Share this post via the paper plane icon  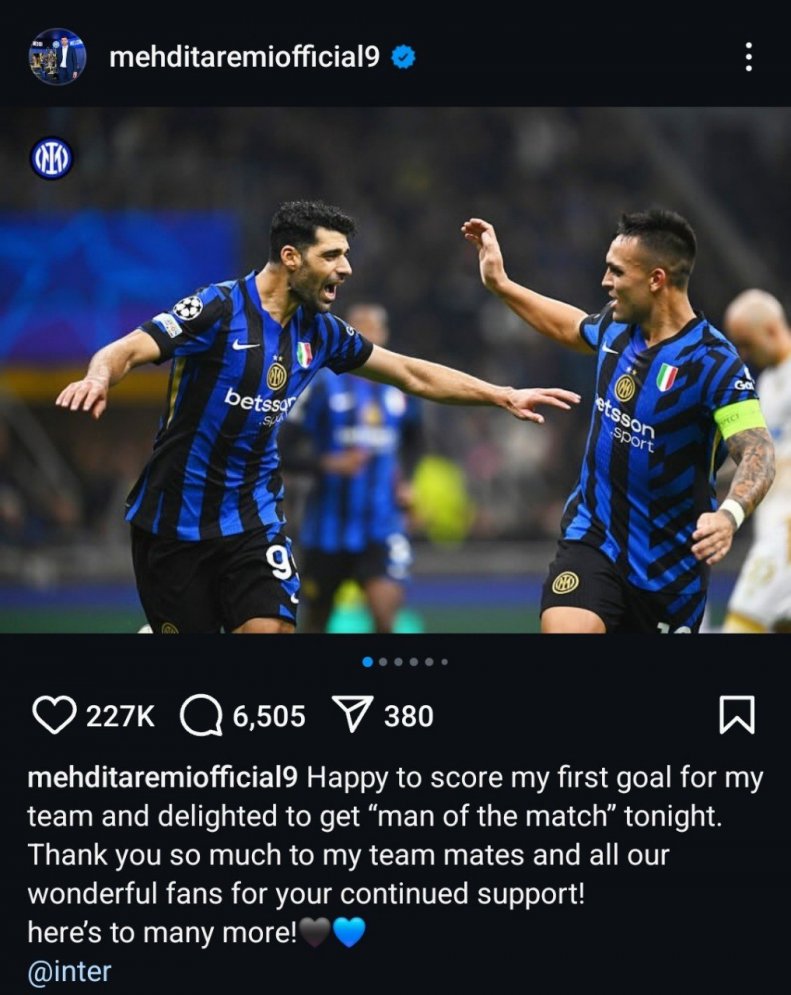[351, 716]
